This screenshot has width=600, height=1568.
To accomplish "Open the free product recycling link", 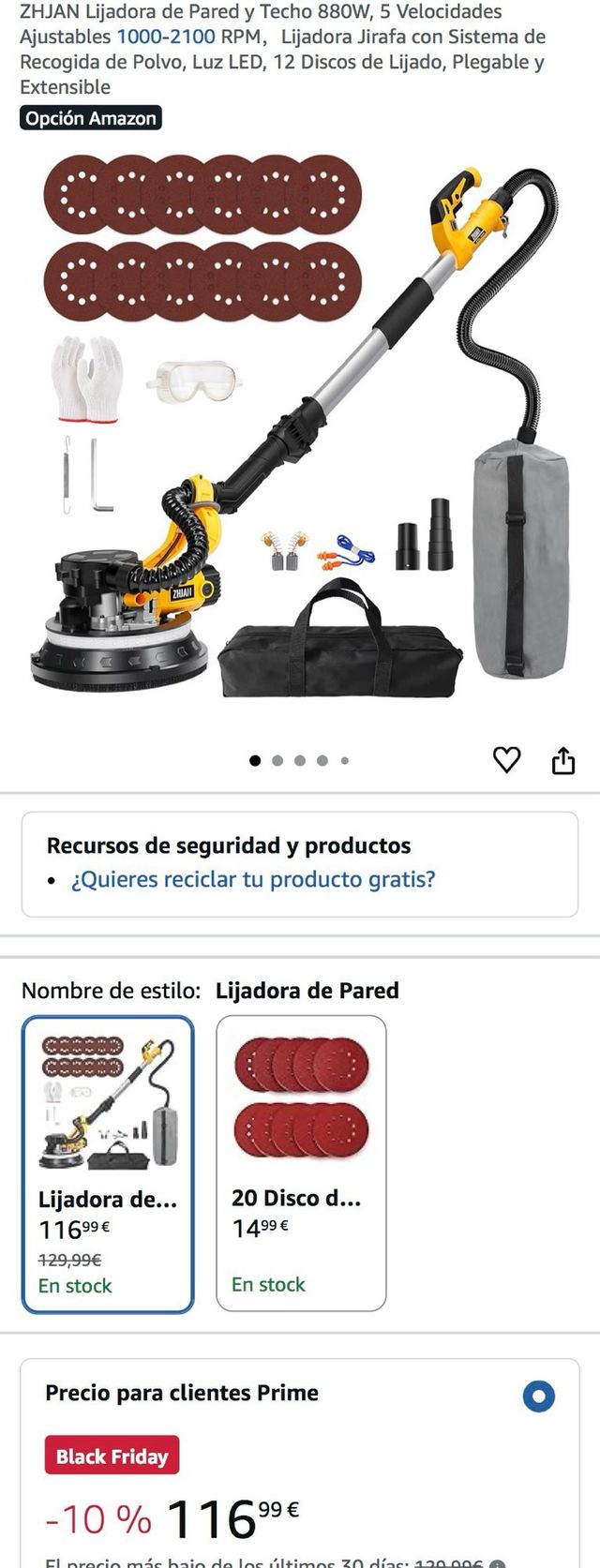I will point(253,879).
